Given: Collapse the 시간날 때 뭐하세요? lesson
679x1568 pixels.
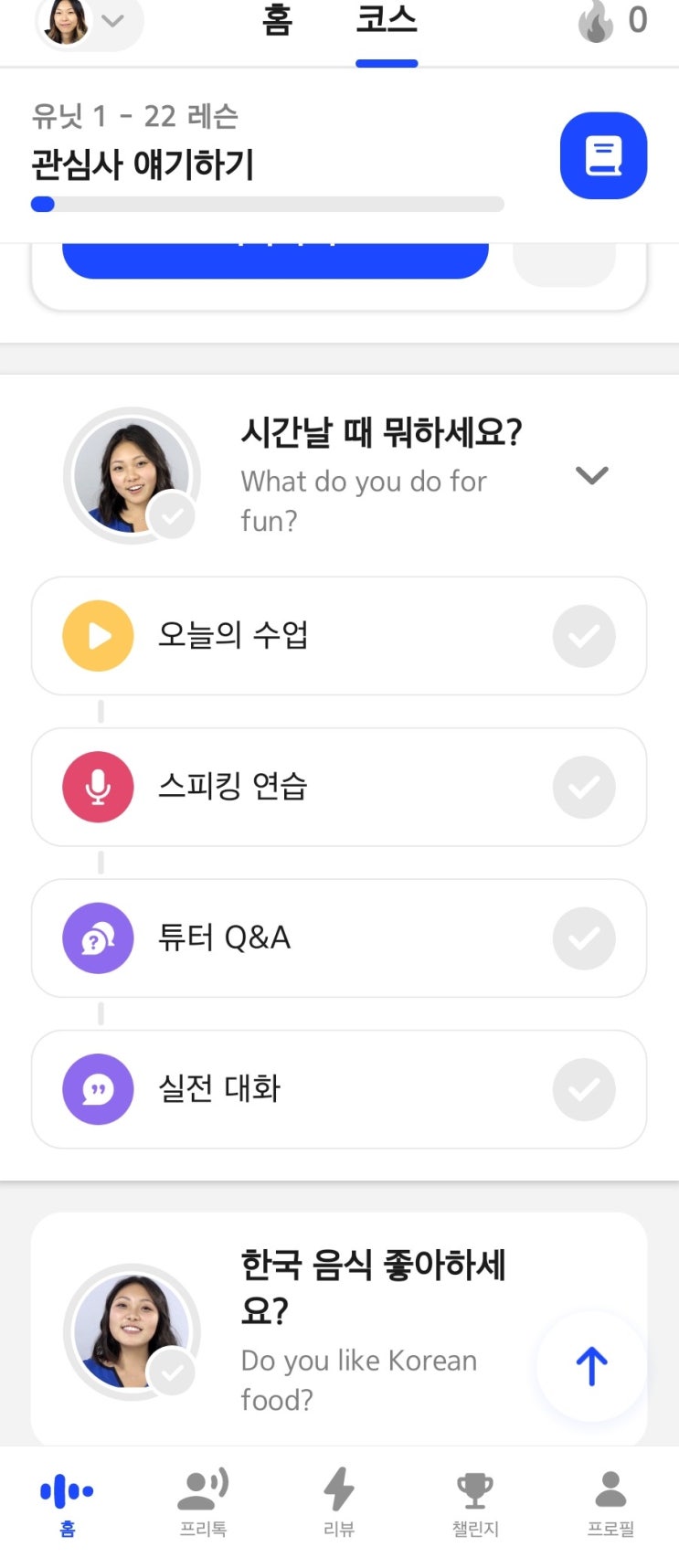Looking at the screenshot, I should pyautogui.click(x=592, y=475).
